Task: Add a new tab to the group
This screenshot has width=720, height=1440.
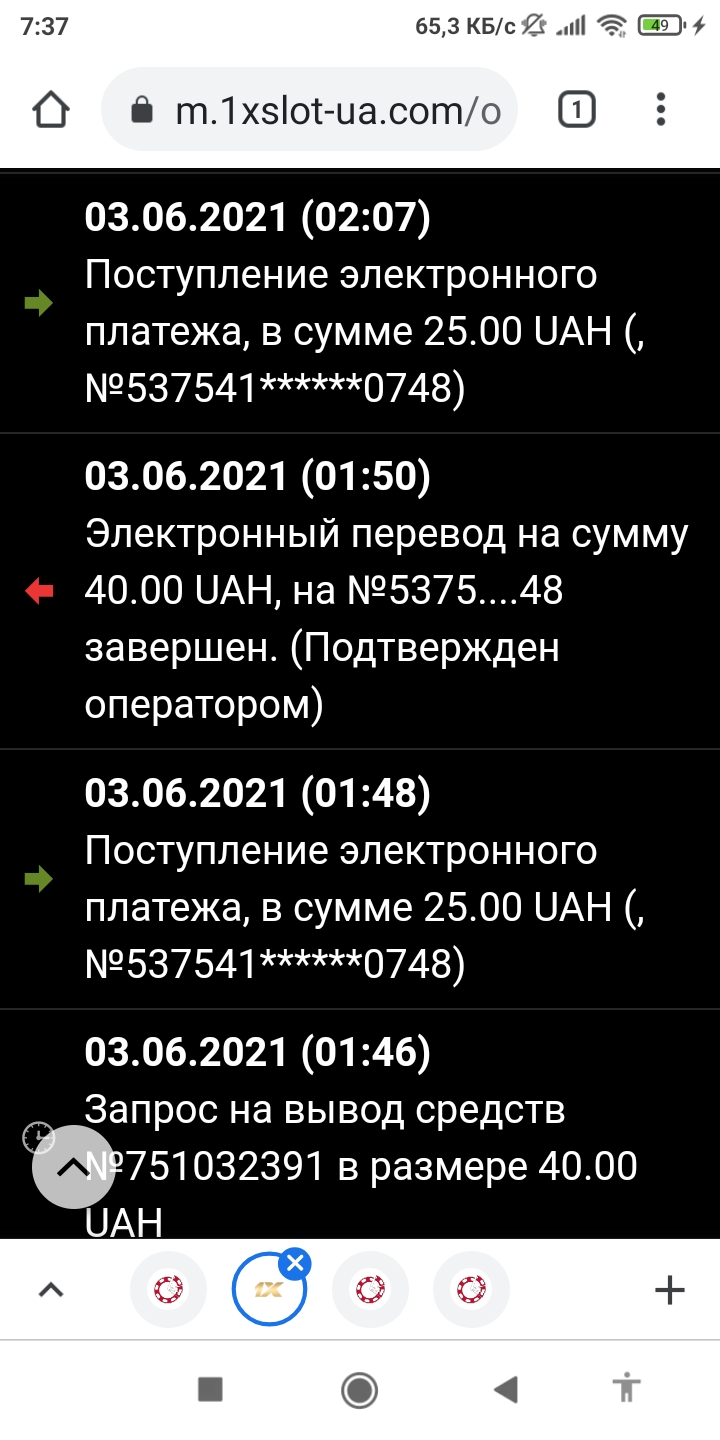Action: 669,1290
